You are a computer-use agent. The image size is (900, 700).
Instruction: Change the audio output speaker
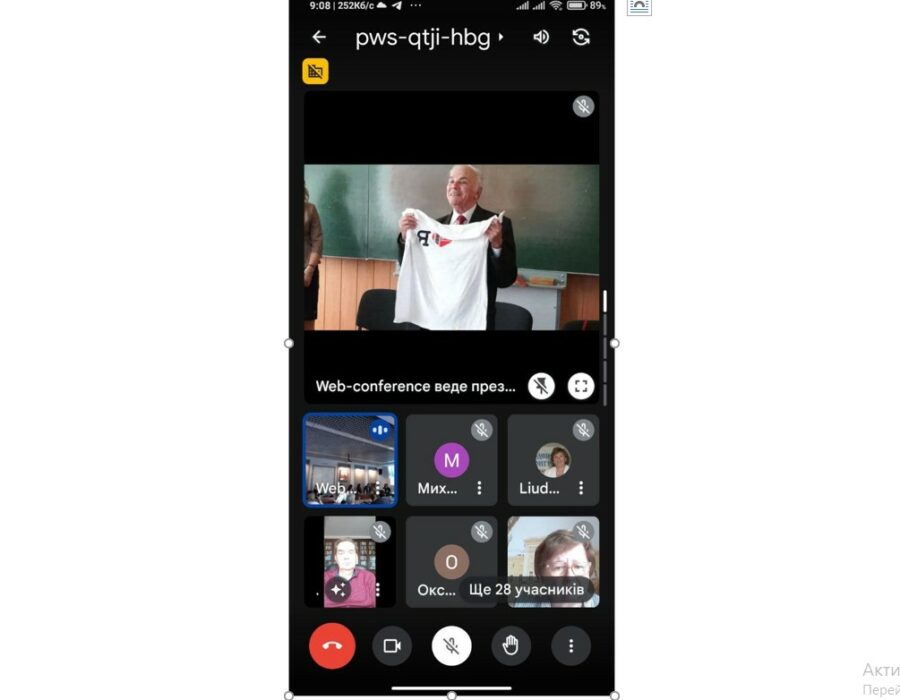click(541, 37)
